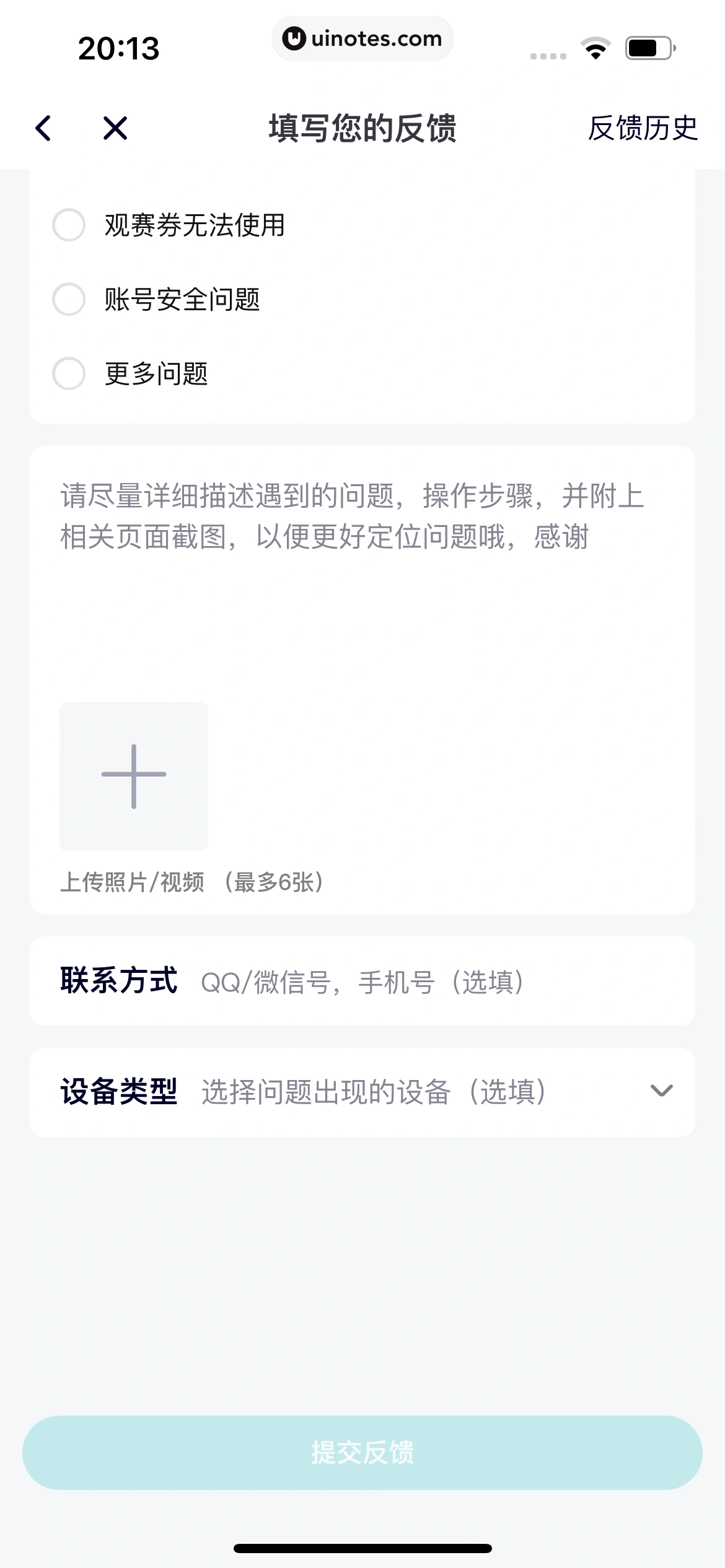Go back using the left arrow

pos(43,128)
